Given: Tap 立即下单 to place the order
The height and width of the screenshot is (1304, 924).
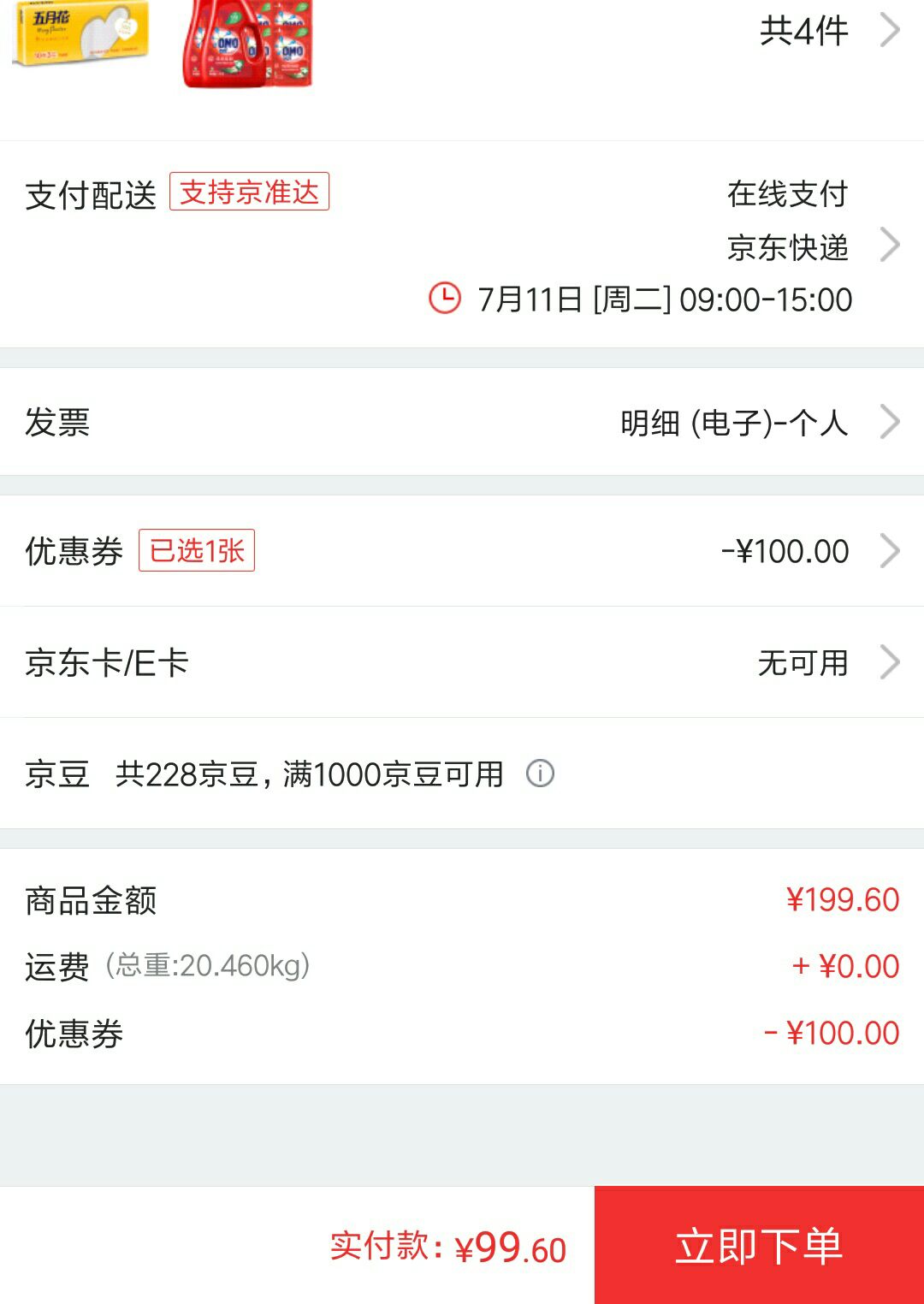Looking at the screenshot, I should click(759, 1246).
